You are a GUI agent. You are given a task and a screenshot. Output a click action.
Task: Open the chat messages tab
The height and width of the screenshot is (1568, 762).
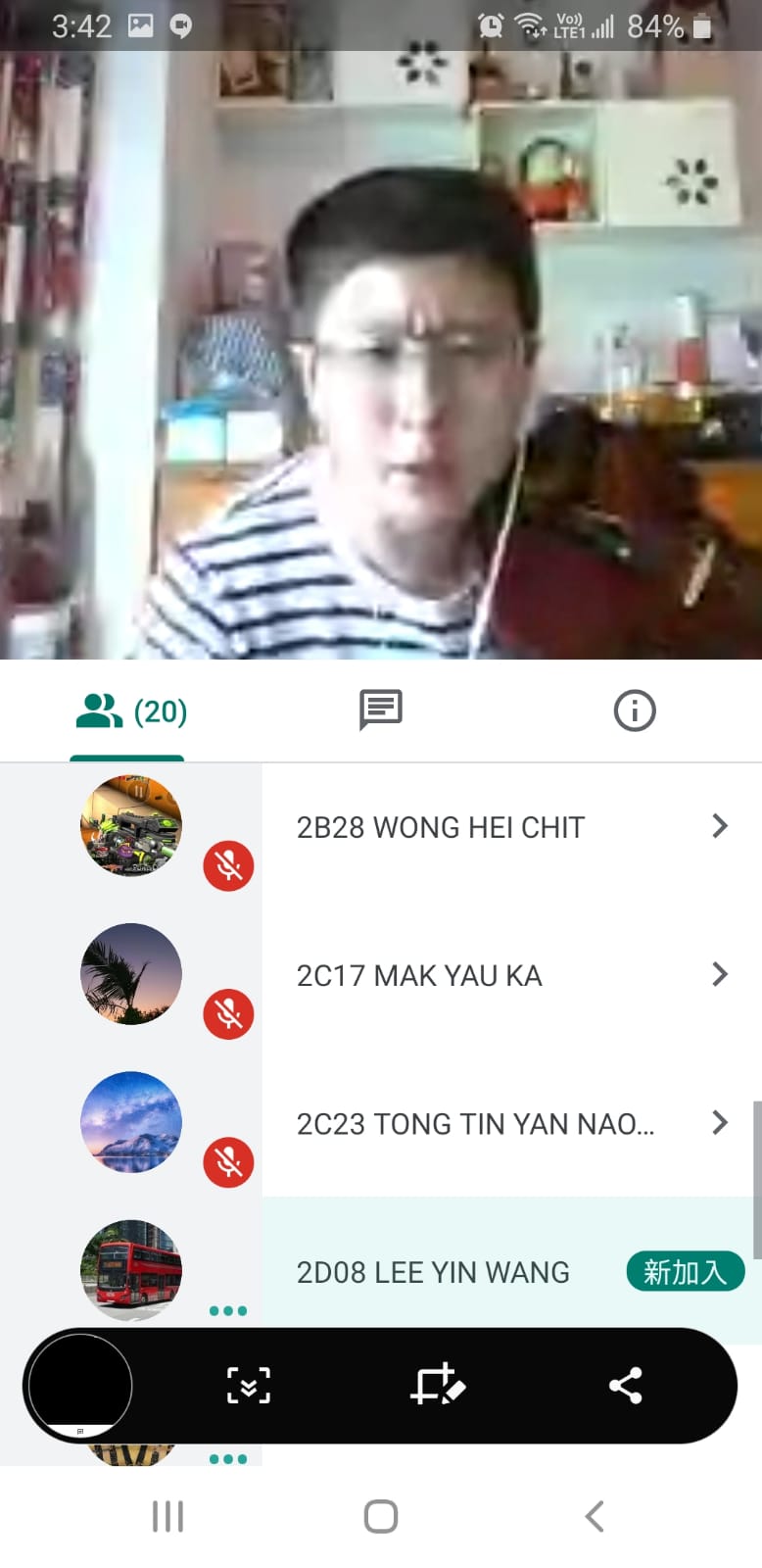coord(380,710)
